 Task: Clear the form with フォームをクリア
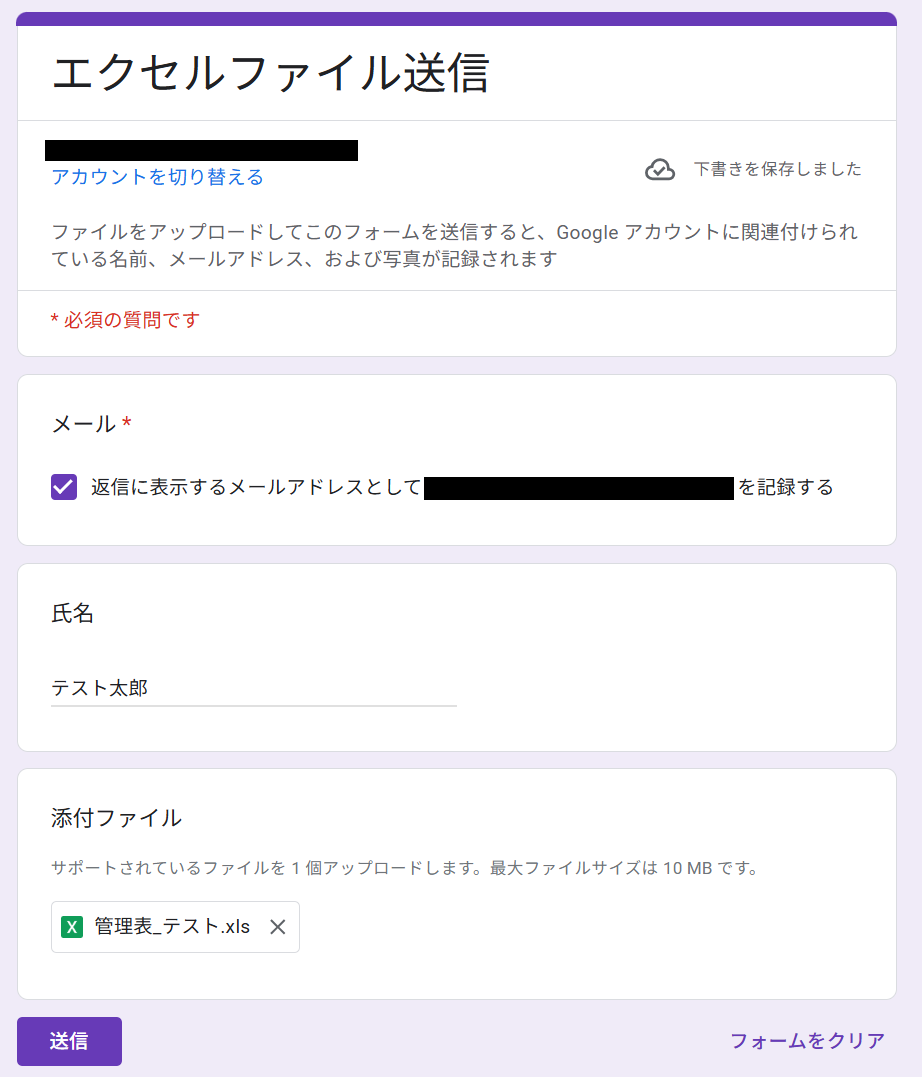click(x=807, y=1041)
